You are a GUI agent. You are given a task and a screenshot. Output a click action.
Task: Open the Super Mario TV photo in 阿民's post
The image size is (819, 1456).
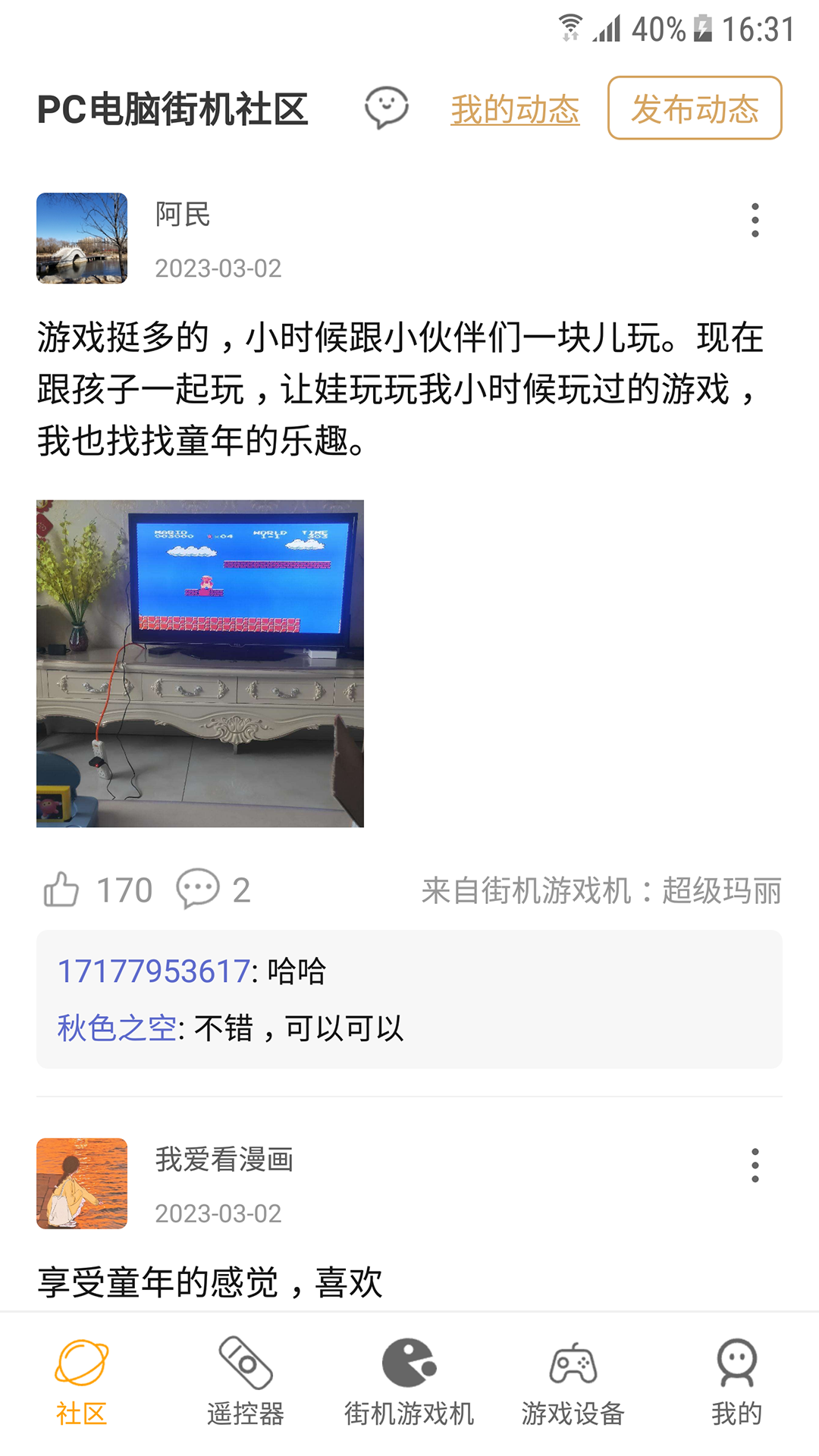pyautogui.click(x=200, y=664)
